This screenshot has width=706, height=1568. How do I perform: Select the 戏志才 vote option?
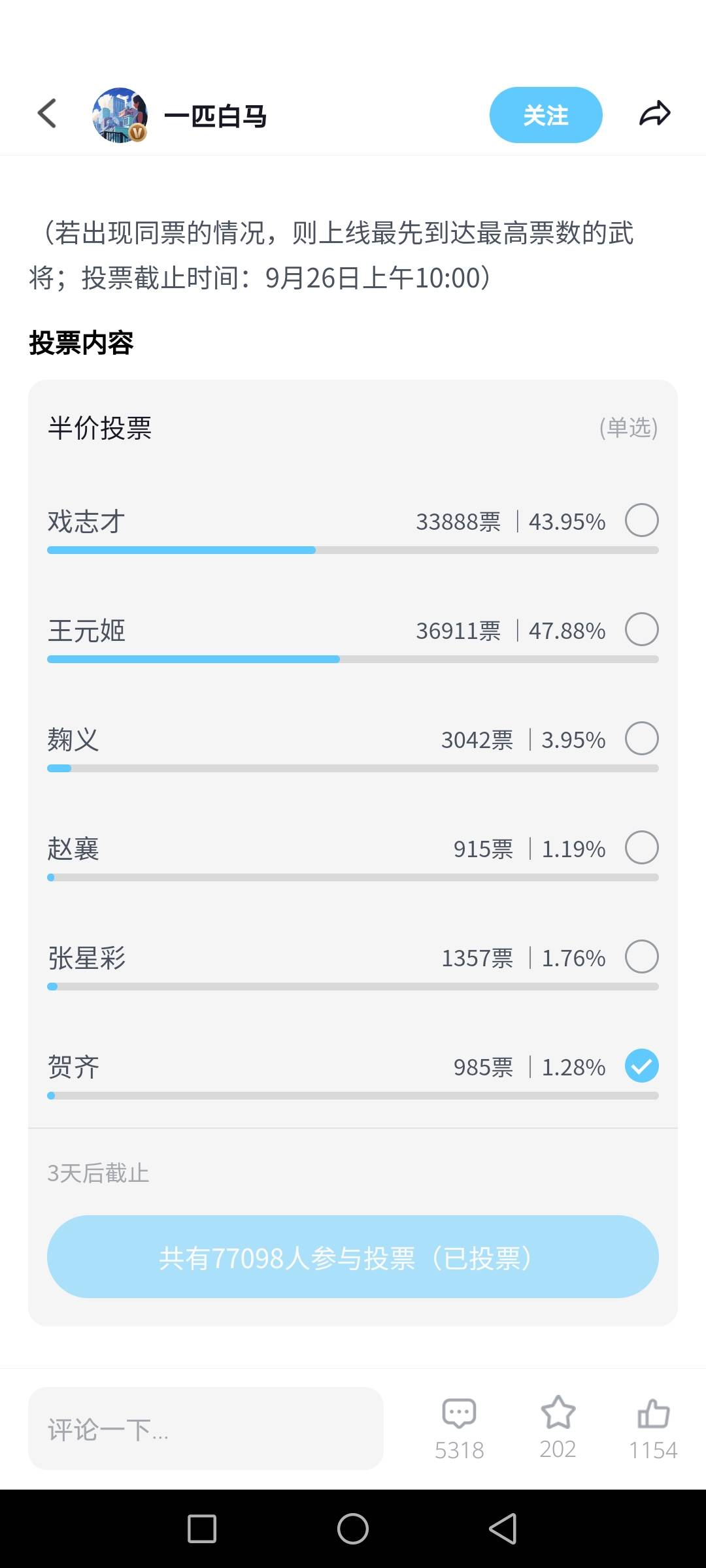642,521
